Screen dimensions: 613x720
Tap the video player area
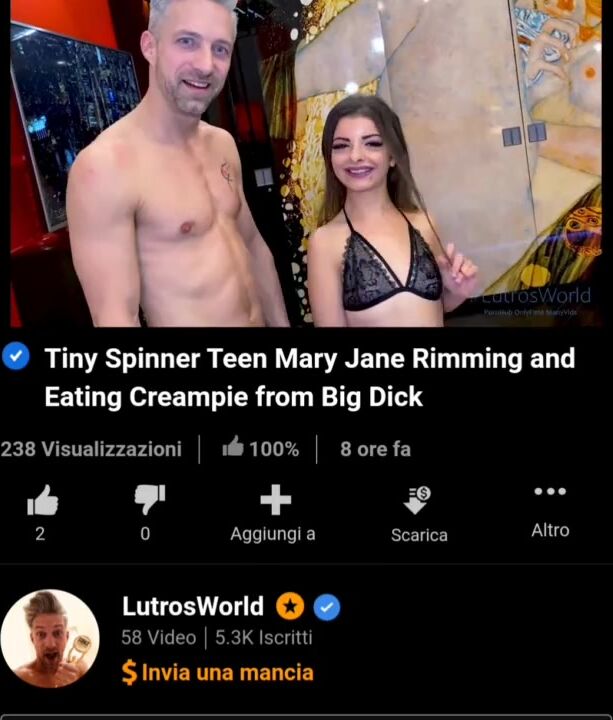306,165
